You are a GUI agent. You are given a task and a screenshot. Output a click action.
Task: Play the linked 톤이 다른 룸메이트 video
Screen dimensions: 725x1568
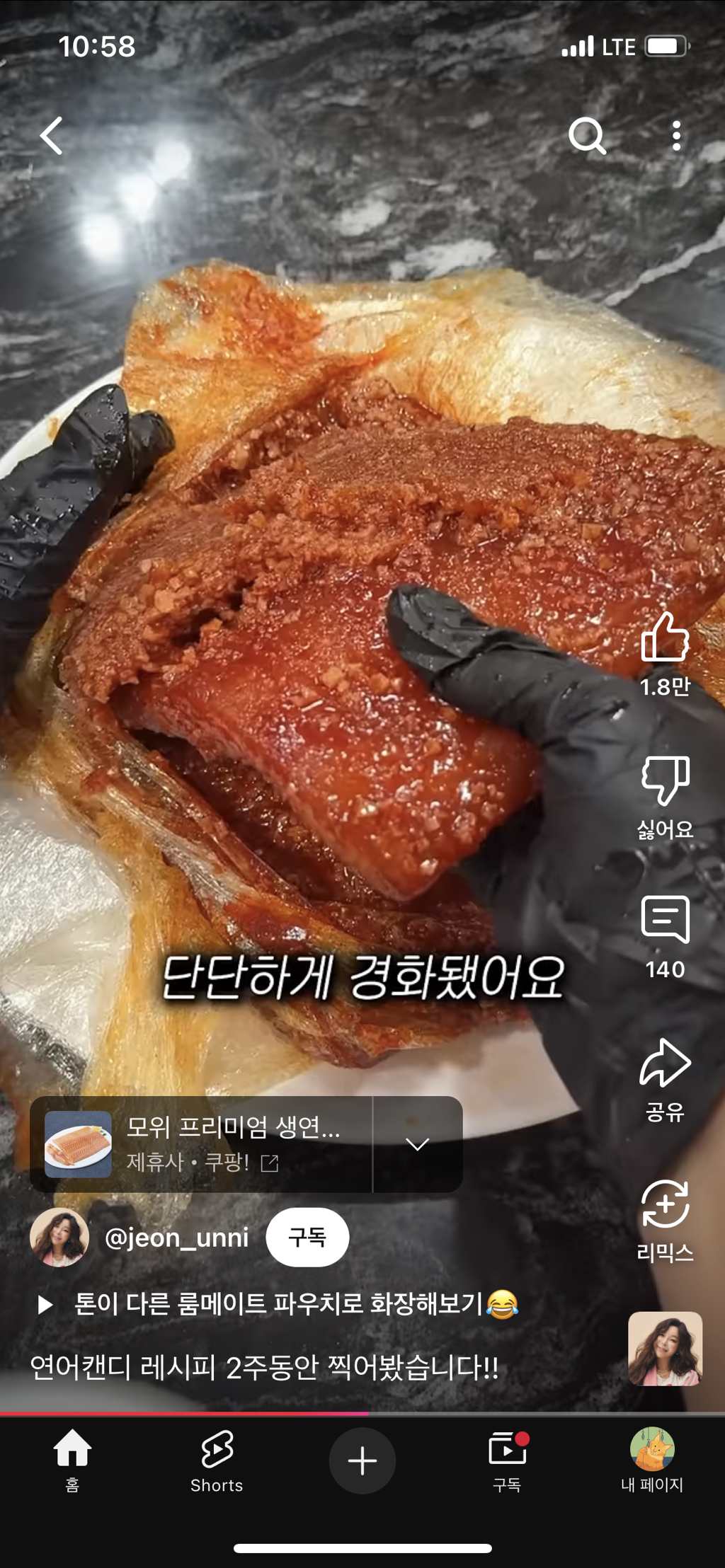[x=279, y=1304]
